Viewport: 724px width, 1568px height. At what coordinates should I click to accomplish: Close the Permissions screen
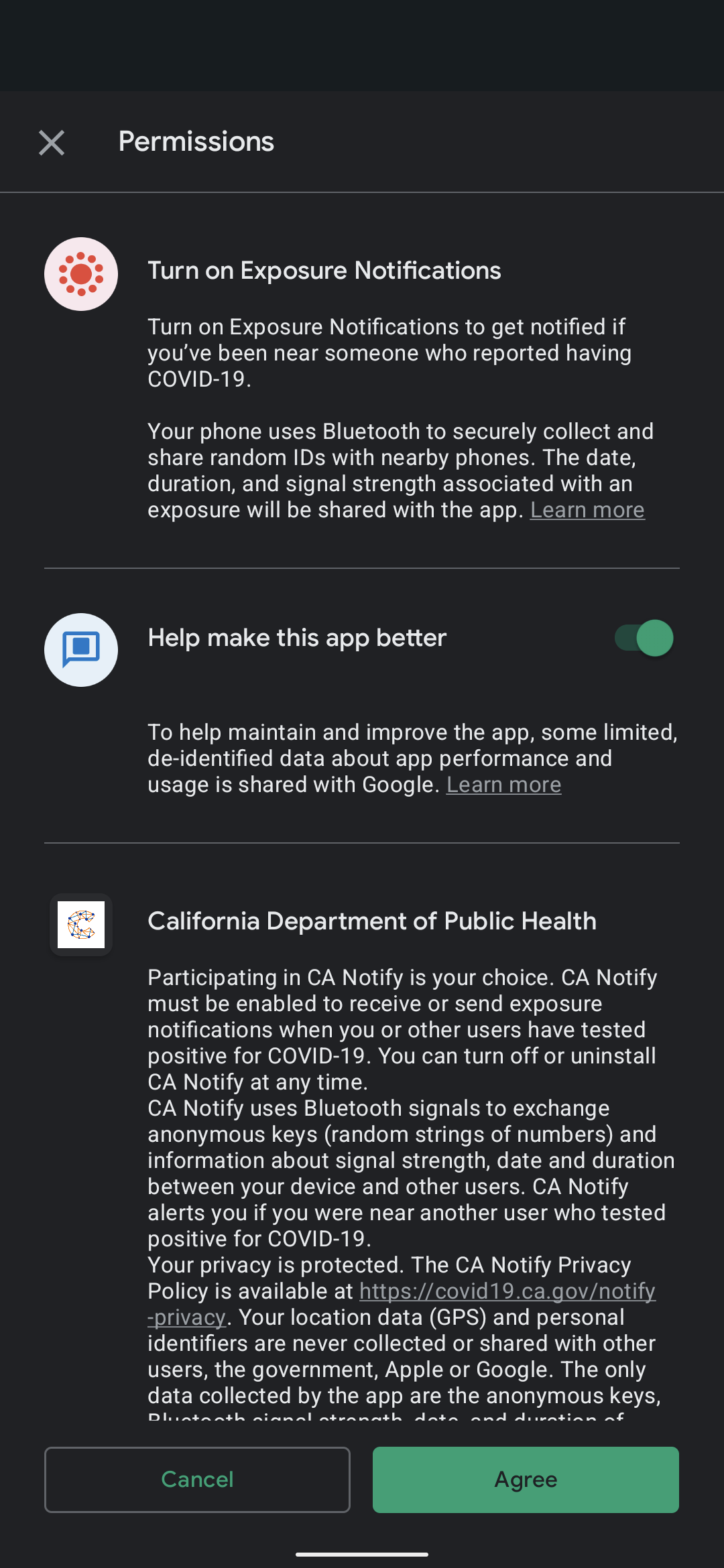click(x=52, y=143)
